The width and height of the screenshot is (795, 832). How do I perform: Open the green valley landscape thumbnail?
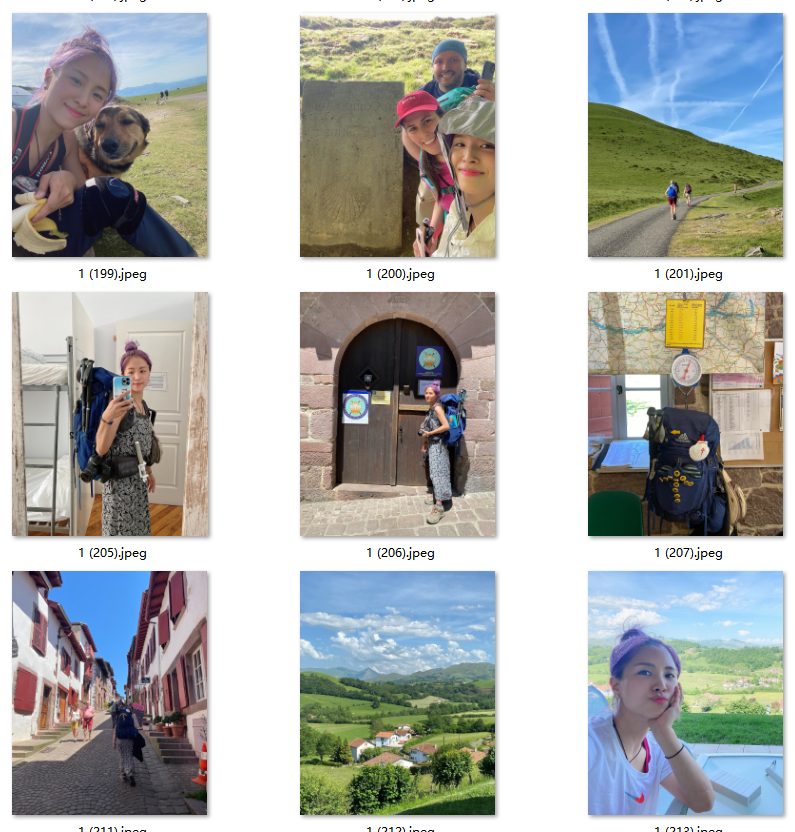(x=398, y=692)
